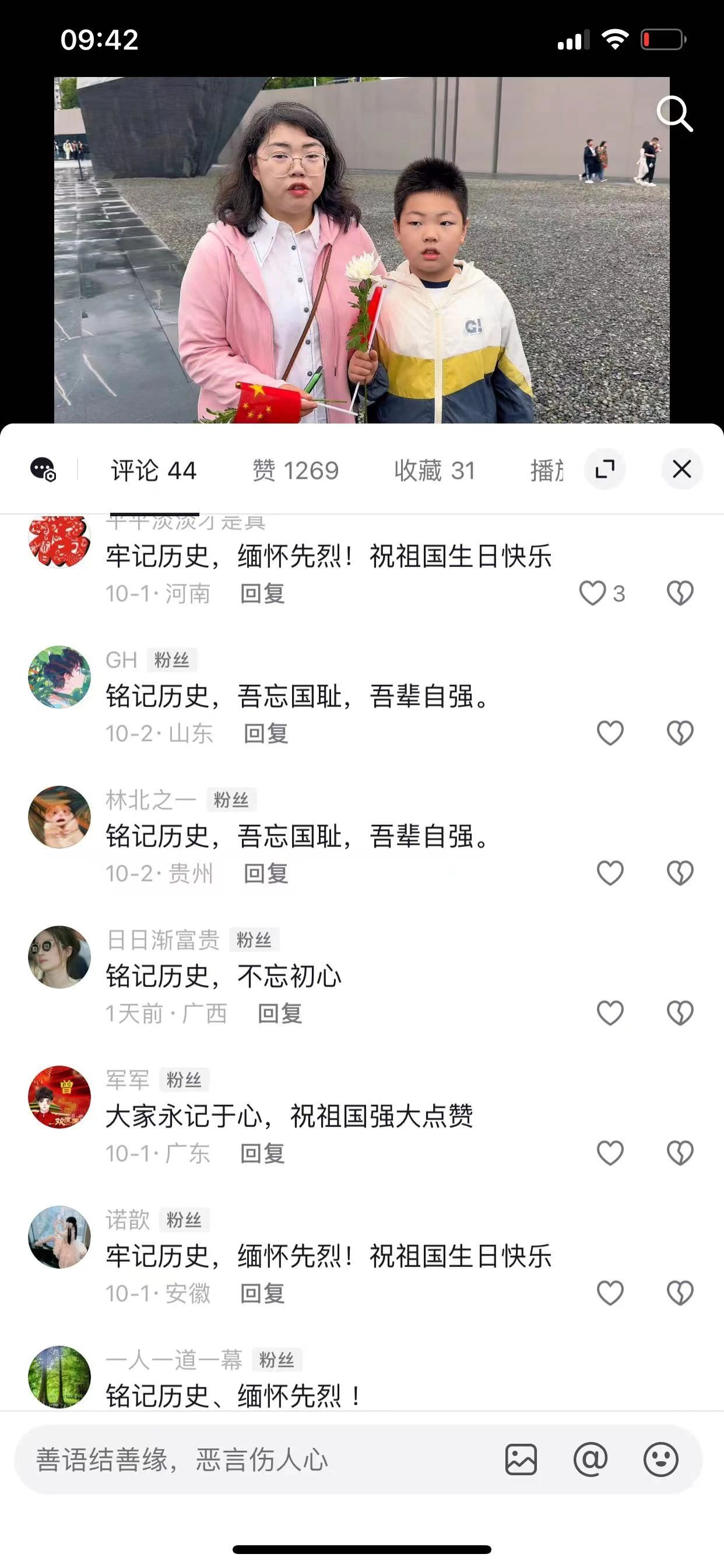Reply to 军军's comment

[262, 1153]
